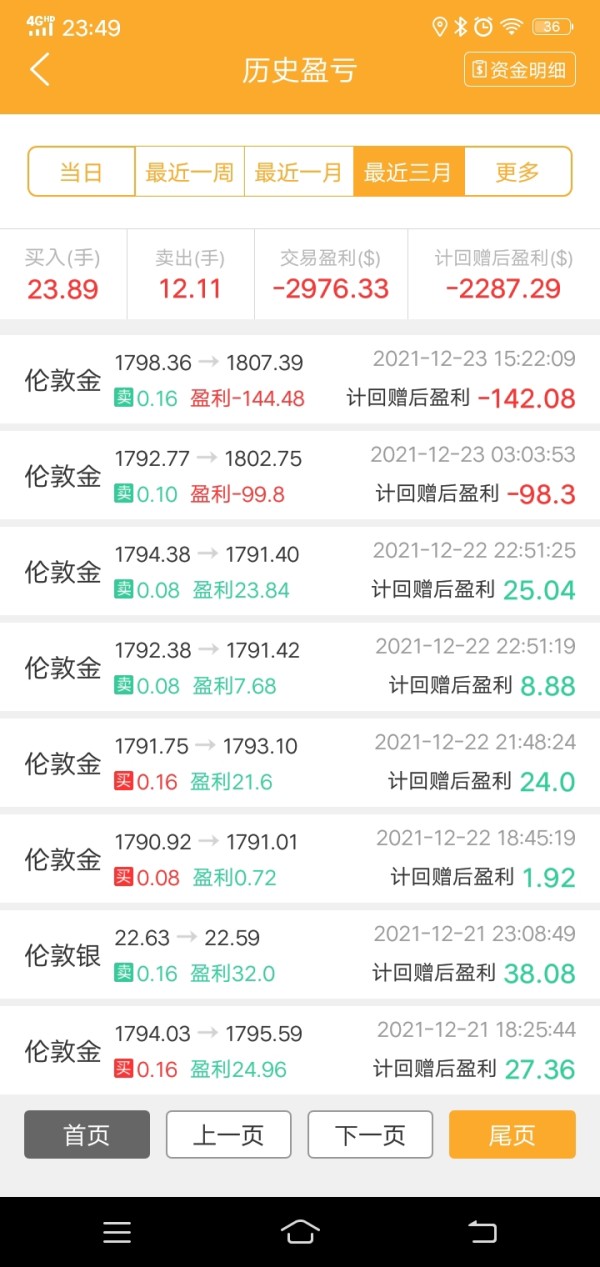
Task: Jump to the first page 首页
Action: point(87,1134)
